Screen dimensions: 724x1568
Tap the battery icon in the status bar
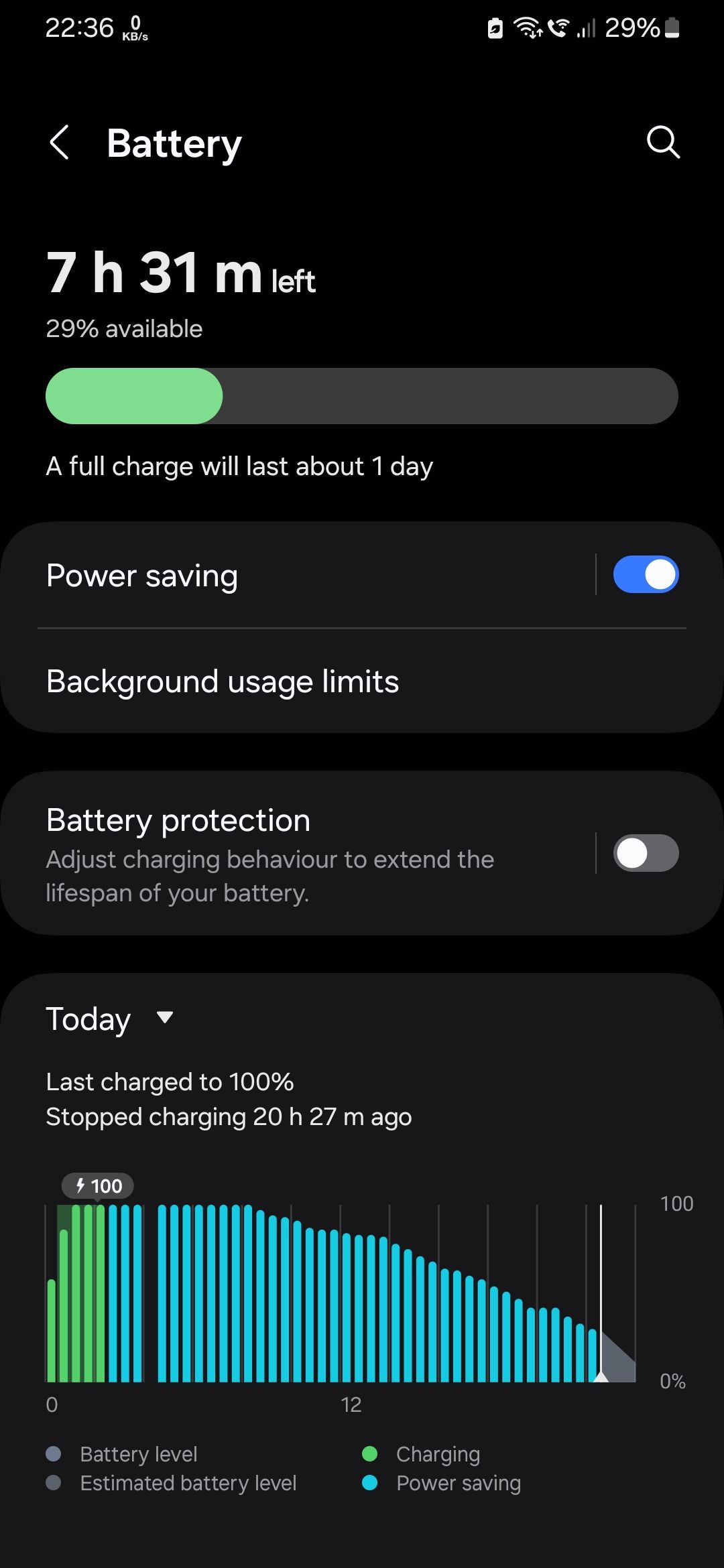click(x=670, y=28)
